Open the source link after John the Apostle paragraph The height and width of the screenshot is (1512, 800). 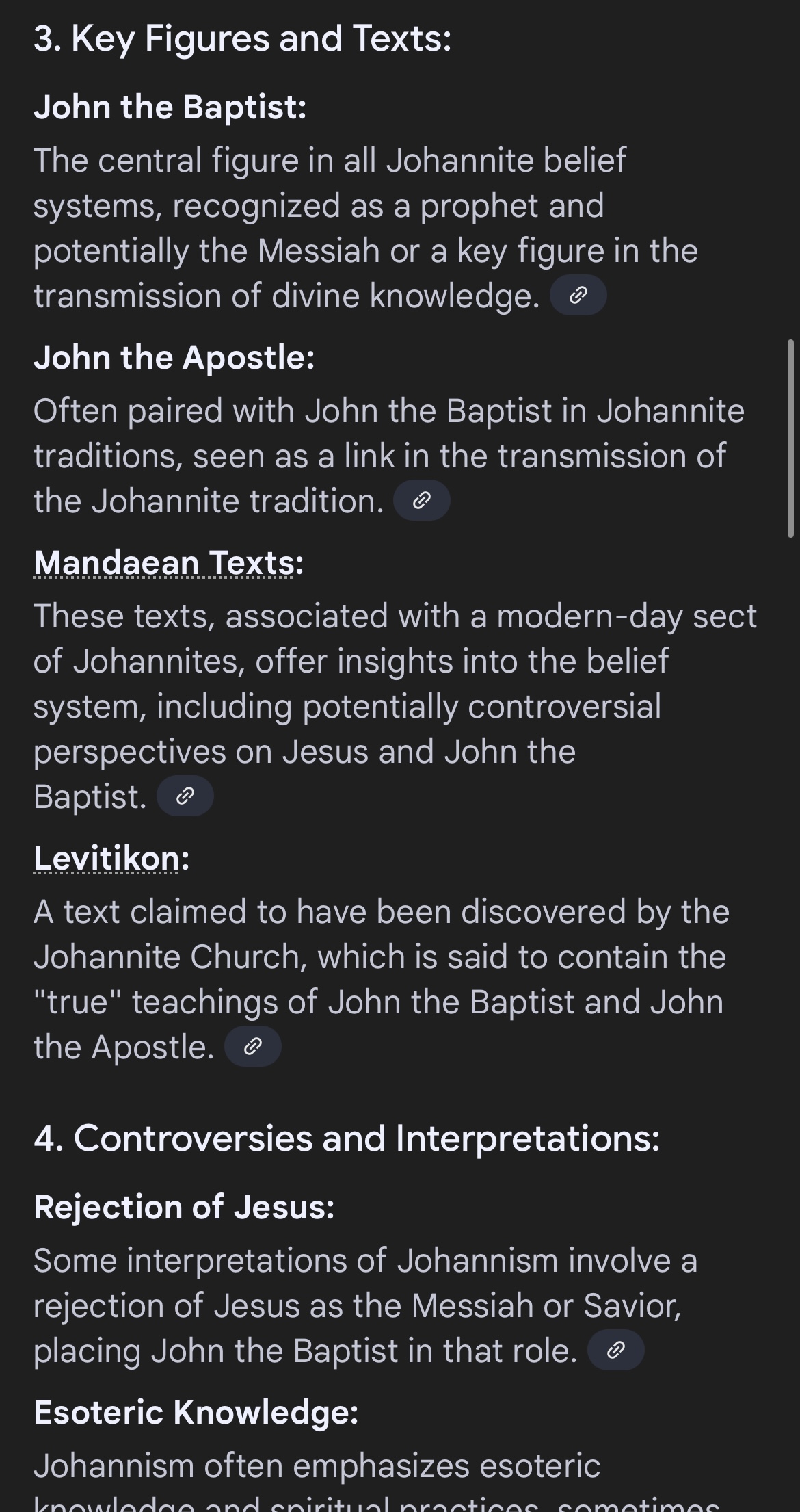[x=422, y=500]
